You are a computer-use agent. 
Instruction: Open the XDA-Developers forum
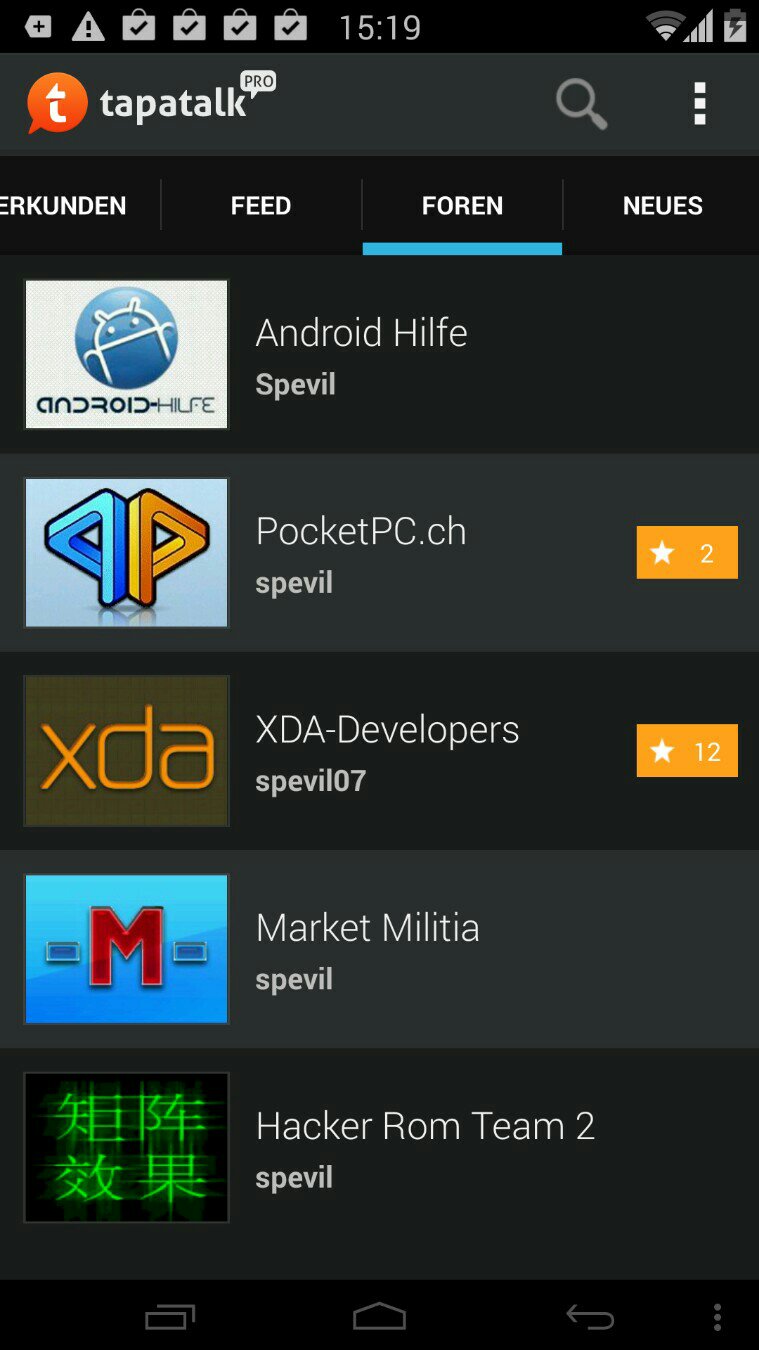click(379, 751)
